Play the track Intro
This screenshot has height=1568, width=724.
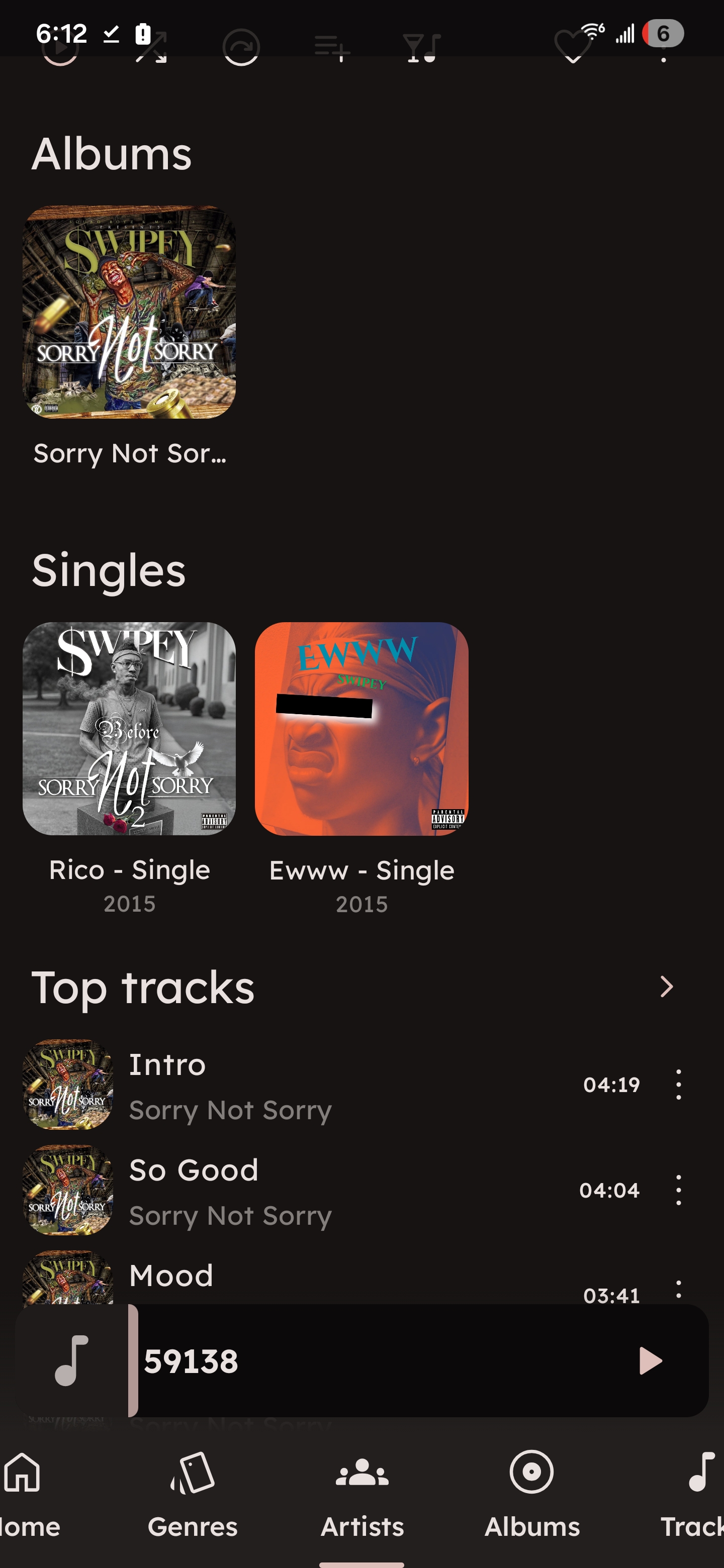[305, 1085]
